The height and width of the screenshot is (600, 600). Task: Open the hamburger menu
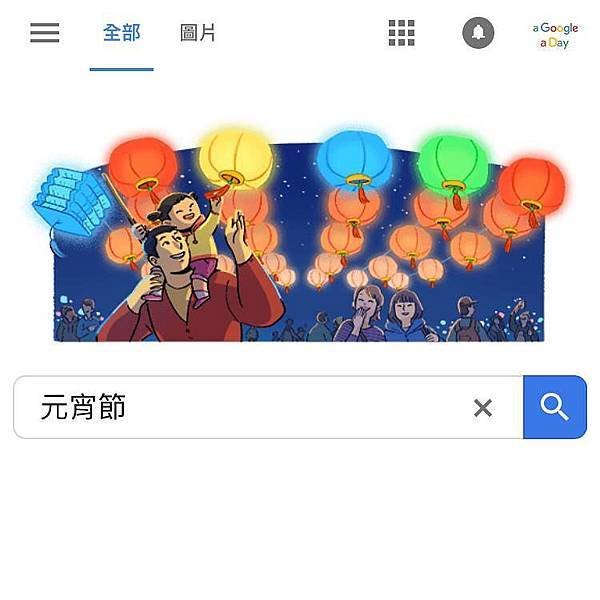click(x=44, y=33)
